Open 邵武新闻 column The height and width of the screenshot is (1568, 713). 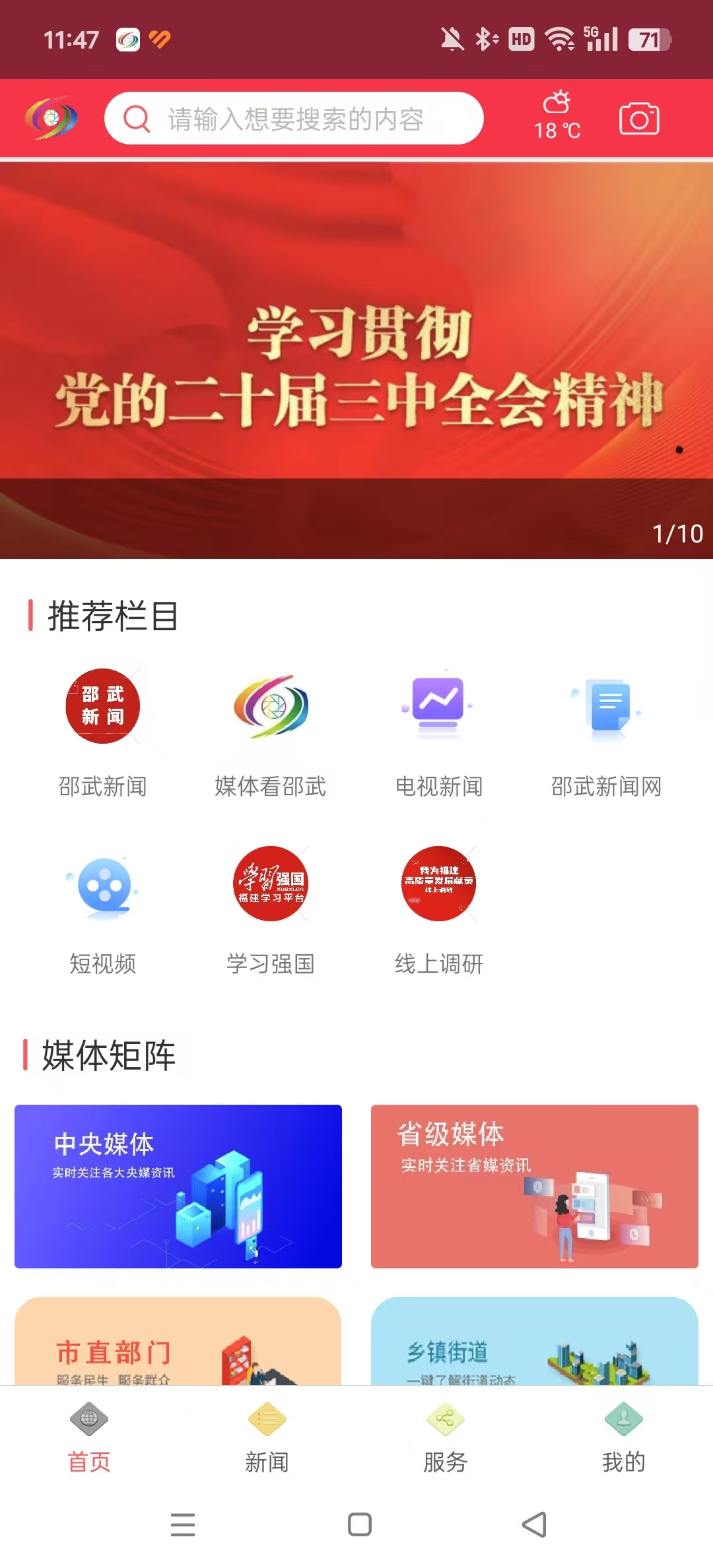102,734
